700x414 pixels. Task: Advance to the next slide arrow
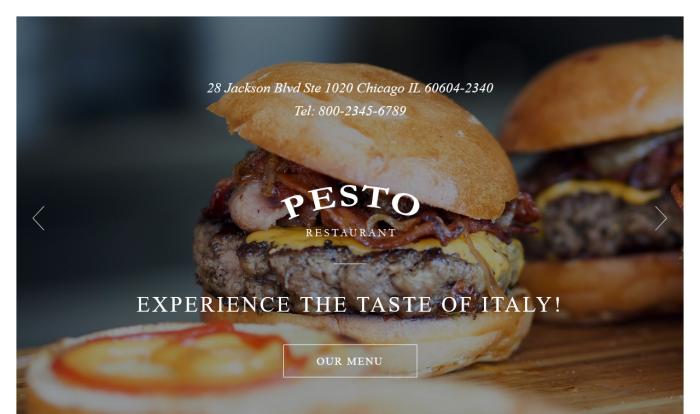[x=660, y=218]
